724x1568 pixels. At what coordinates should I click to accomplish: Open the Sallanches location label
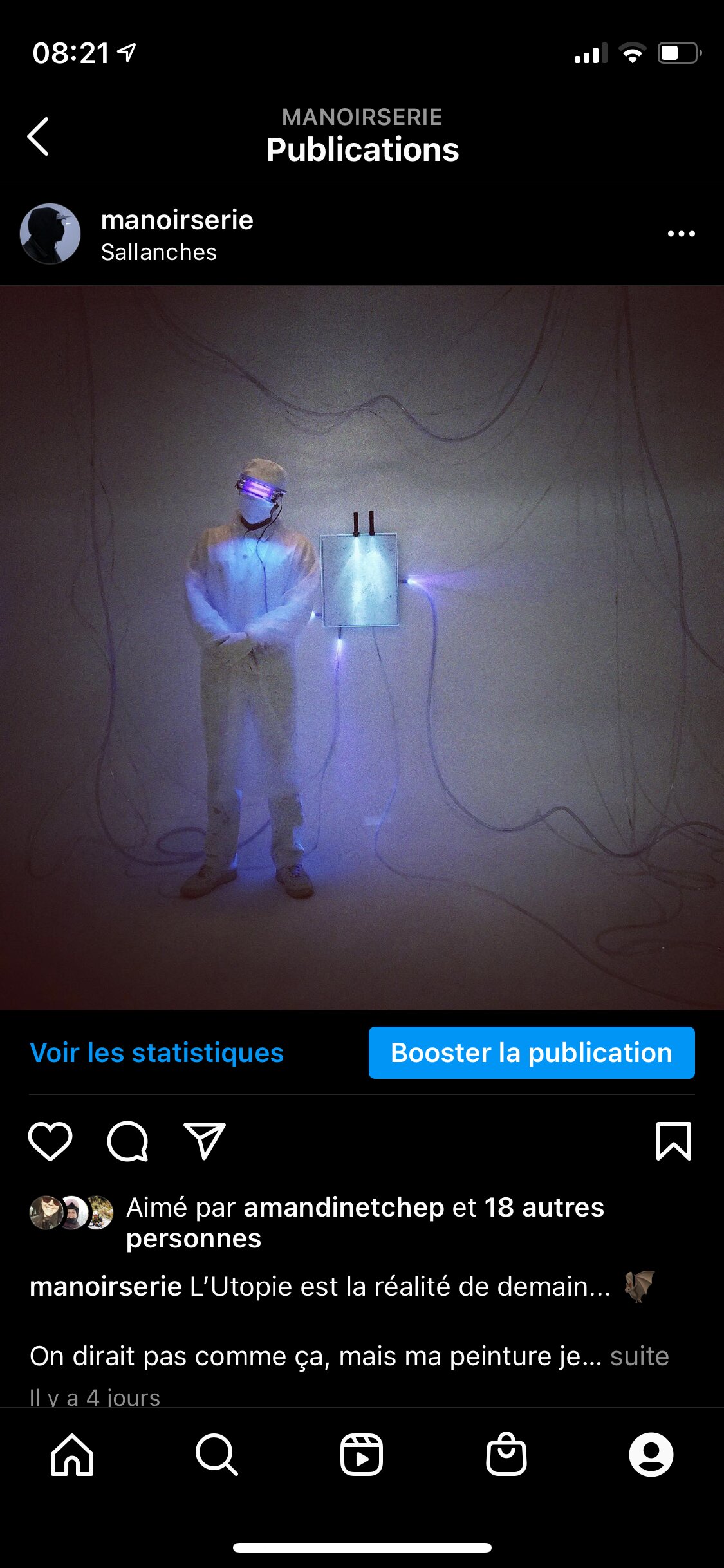[159, 252]
